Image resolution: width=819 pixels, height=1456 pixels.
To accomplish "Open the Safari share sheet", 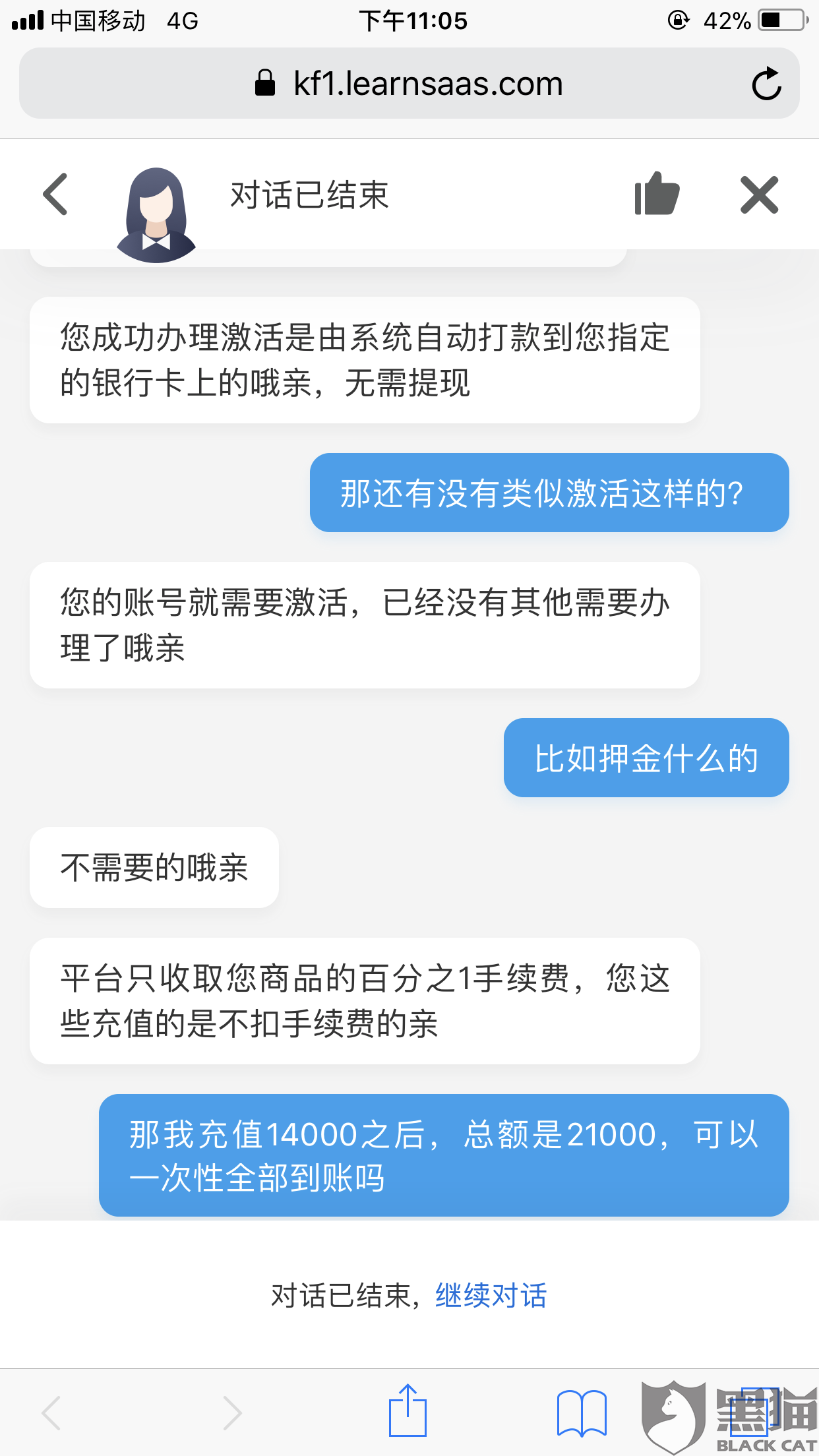I will tap(408, 1411).
